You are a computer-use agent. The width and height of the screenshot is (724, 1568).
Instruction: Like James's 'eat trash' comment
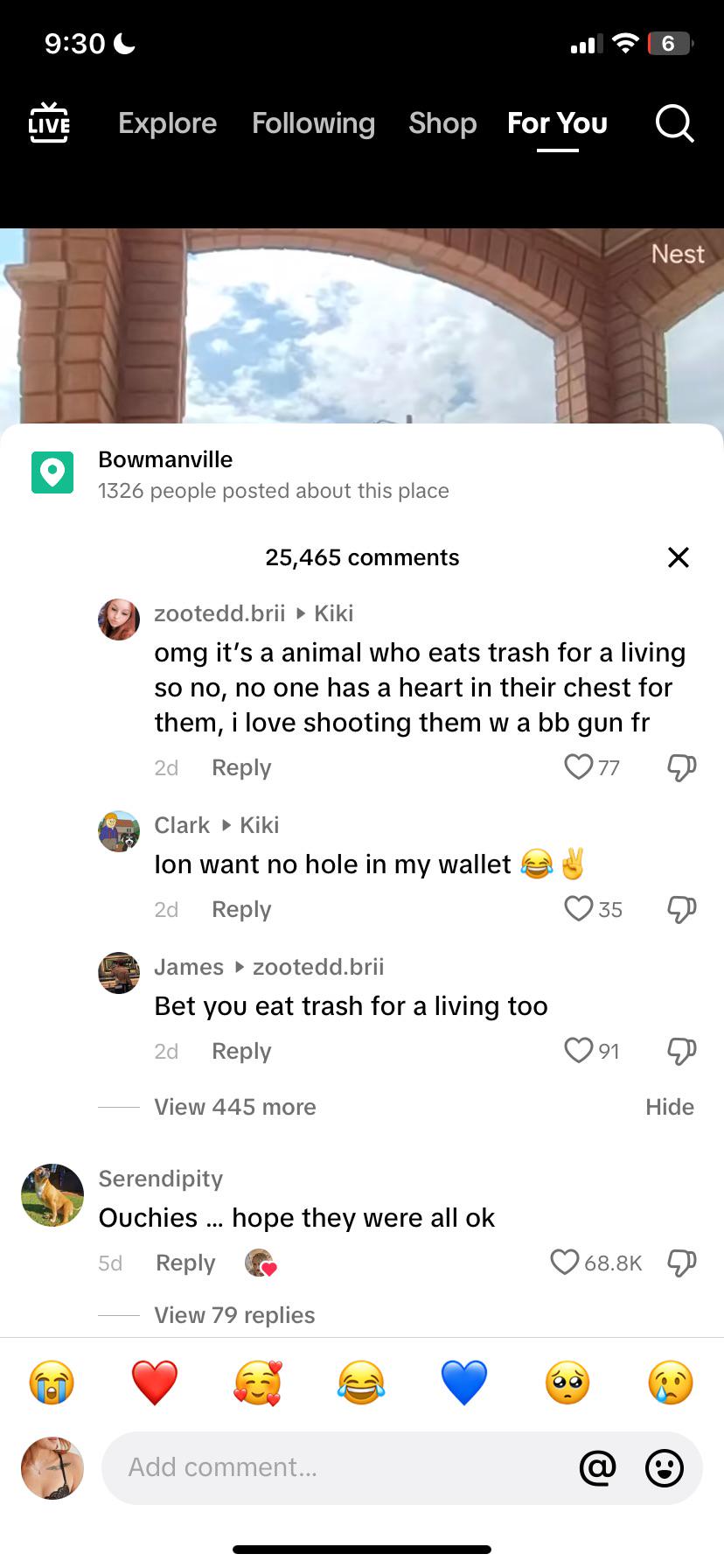(579, 1051)
